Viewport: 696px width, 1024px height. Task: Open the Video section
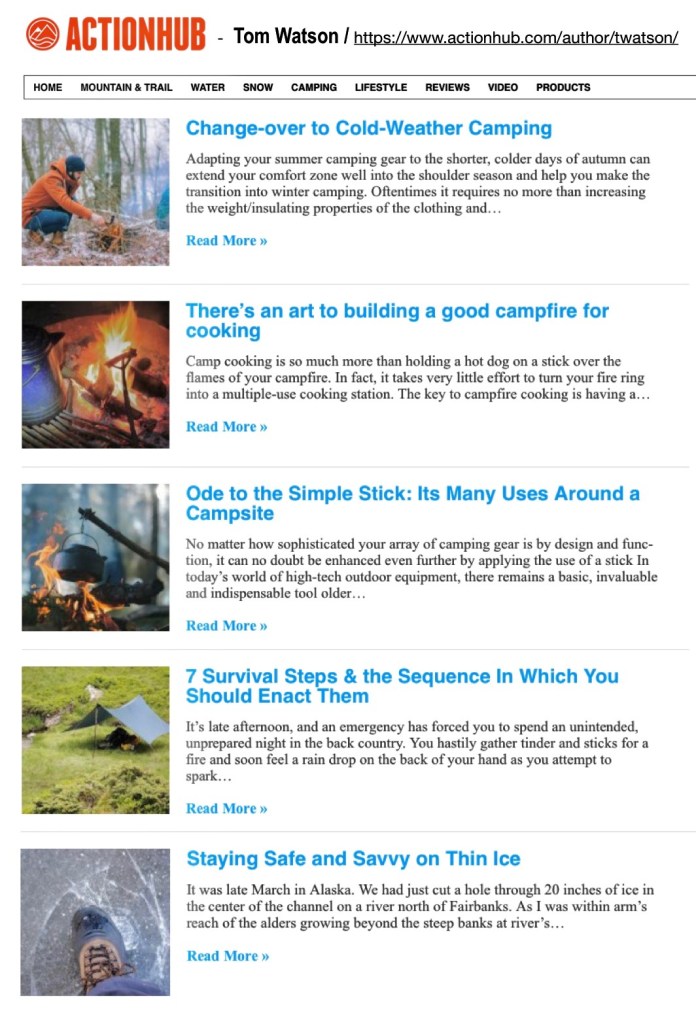click(503, 88)
